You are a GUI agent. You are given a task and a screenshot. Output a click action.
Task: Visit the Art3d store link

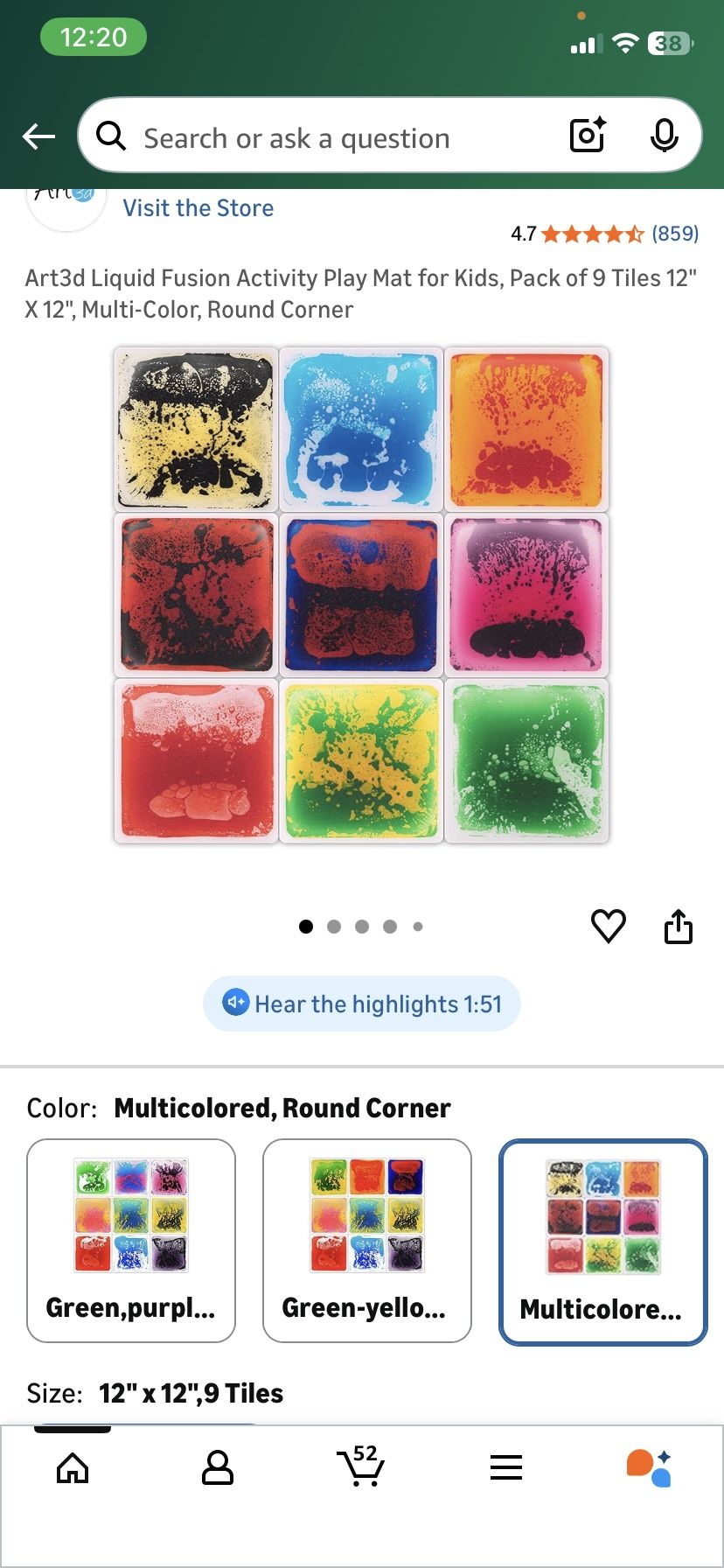[198, 207]
